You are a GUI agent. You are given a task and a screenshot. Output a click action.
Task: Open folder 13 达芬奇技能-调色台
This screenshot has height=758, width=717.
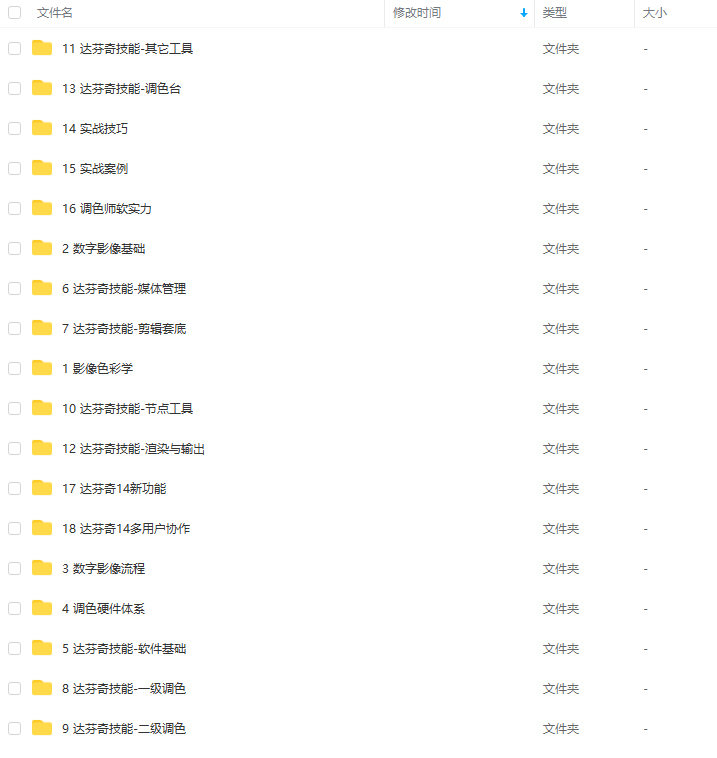[121, 88]
